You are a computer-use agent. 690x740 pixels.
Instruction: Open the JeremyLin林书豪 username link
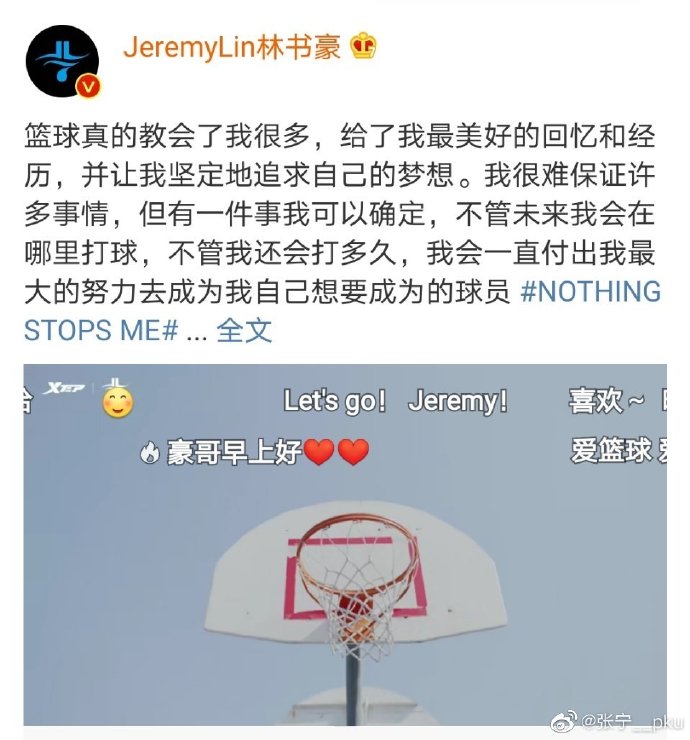pyautogui.click(x=231, y=47)
